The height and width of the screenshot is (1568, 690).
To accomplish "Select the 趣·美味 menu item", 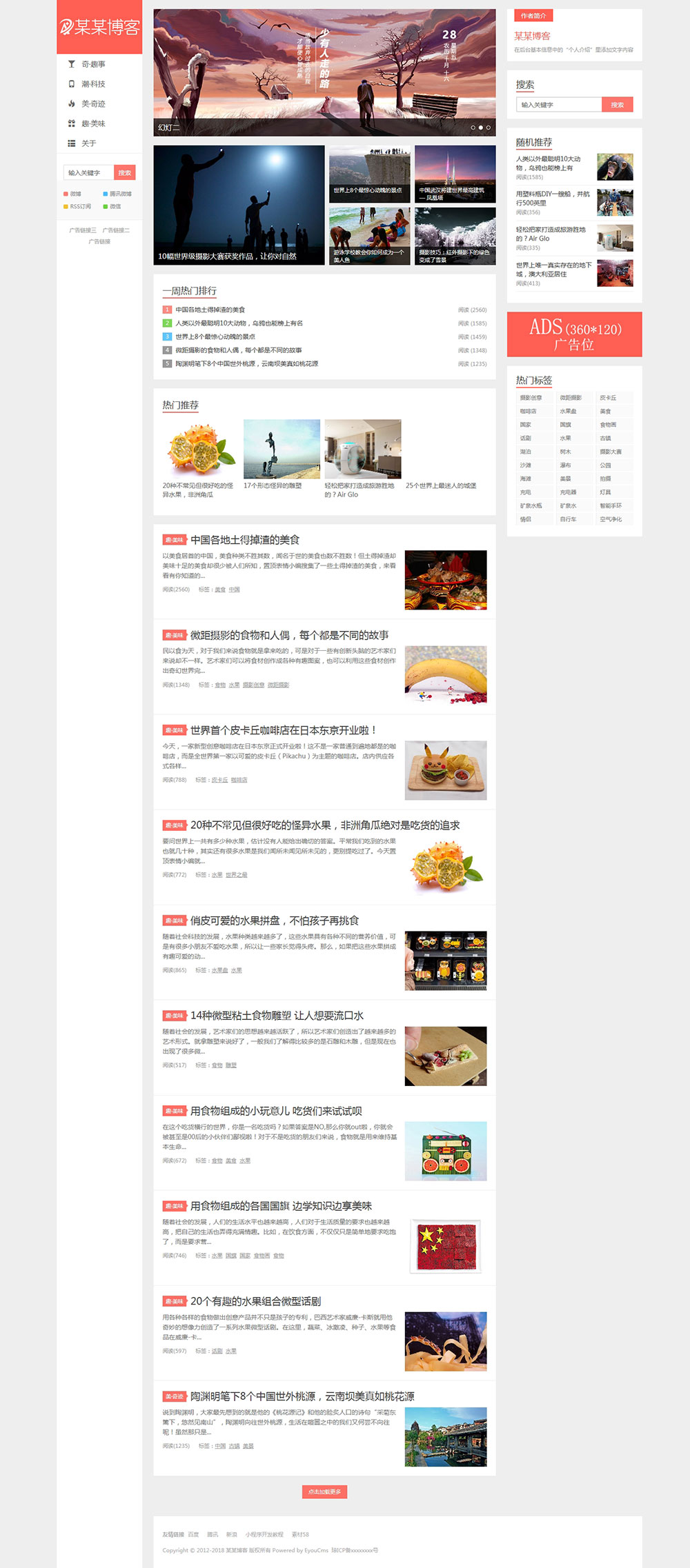I will click(93, 123).
